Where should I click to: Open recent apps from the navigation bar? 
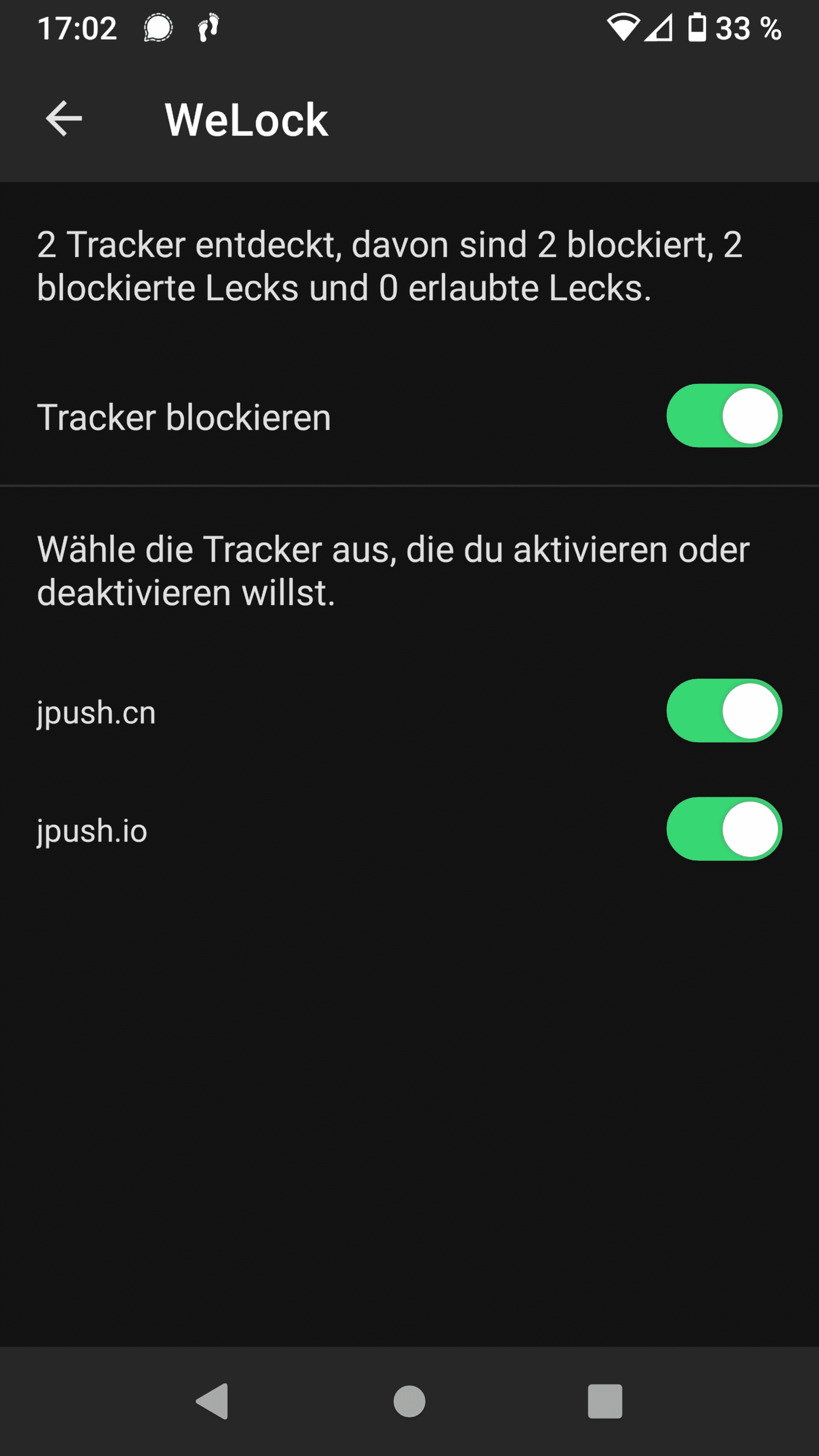point(605,1401)
